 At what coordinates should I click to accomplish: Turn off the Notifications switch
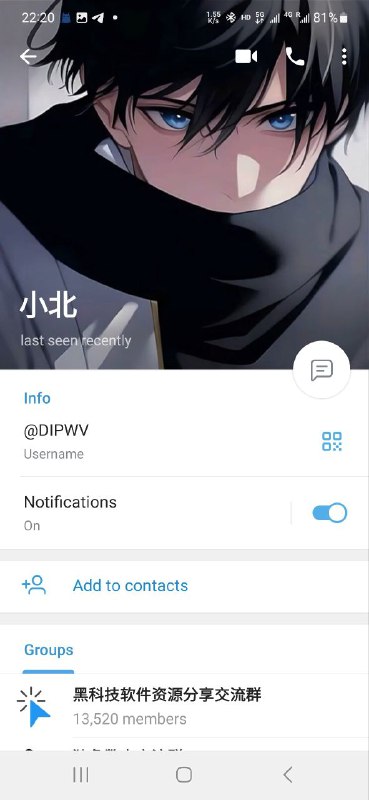[x=329, y=513]
